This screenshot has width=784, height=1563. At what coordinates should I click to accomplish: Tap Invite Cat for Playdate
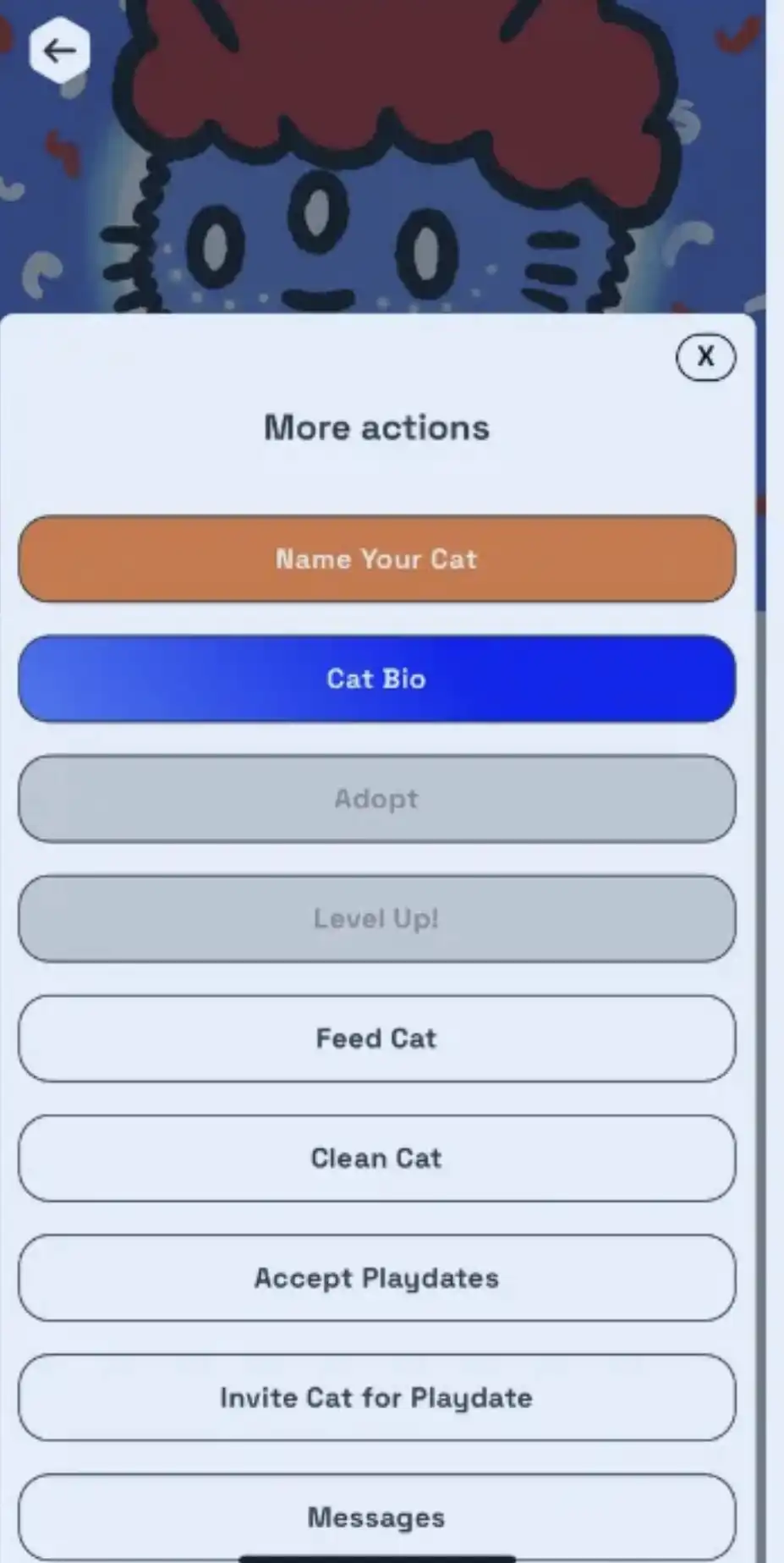coord(376,1397)
